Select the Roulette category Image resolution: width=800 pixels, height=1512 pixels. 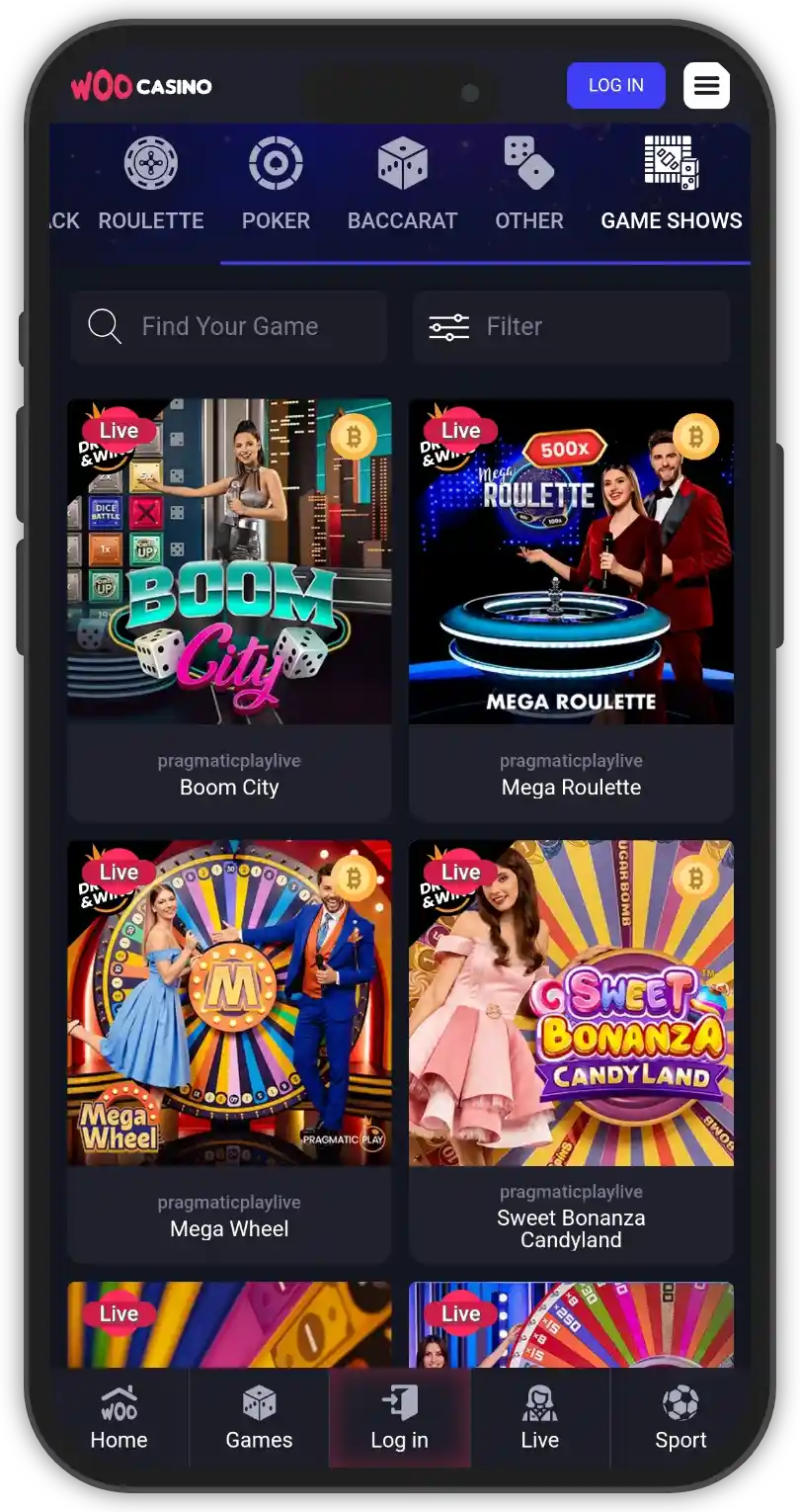151,185
